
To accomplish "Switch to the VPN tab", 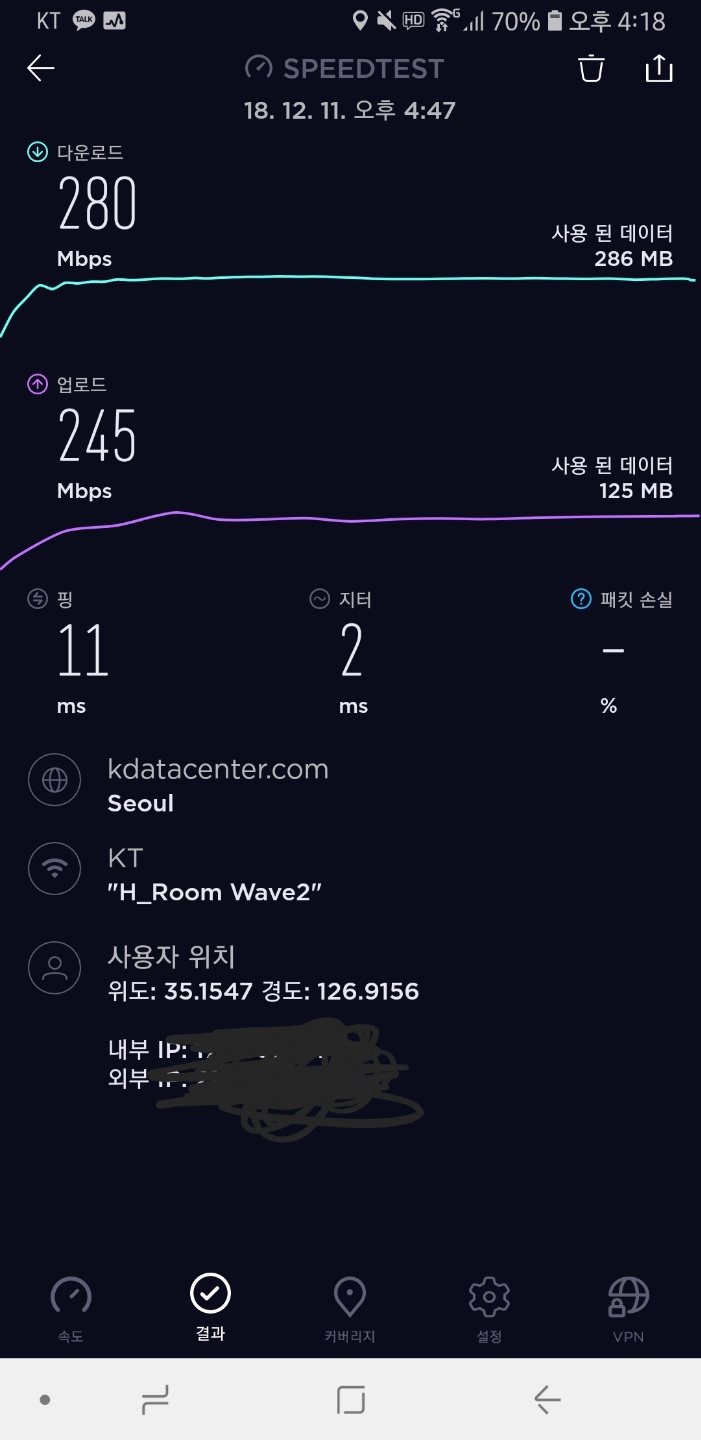I will pos(628,1308).
